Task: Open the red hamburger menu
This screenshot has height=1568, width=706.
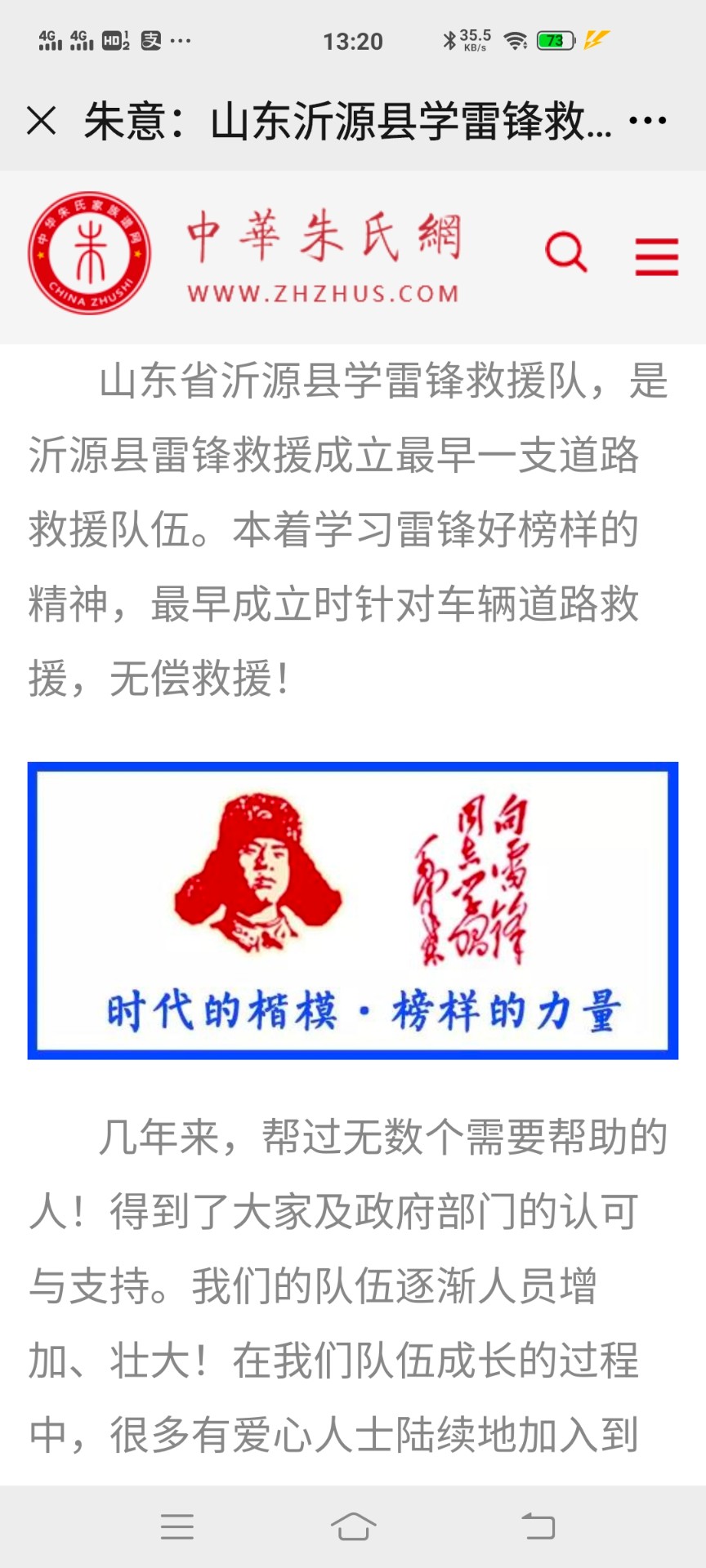Action: coord(657,256)
